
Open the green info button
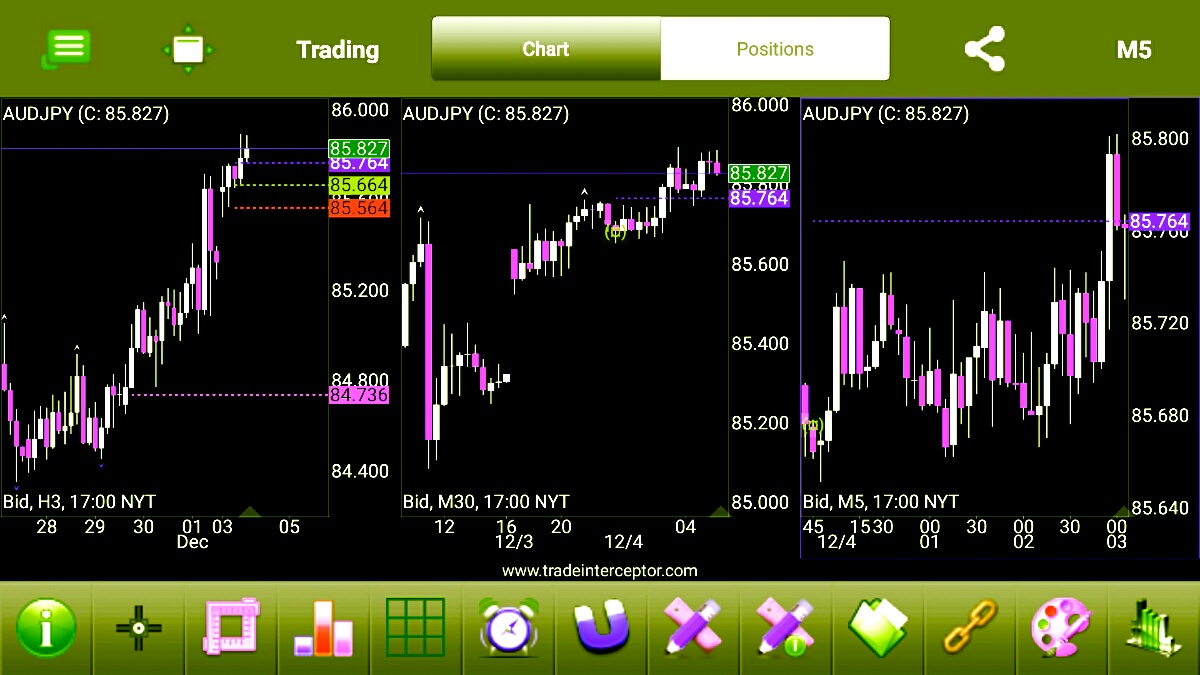[46, 628]
